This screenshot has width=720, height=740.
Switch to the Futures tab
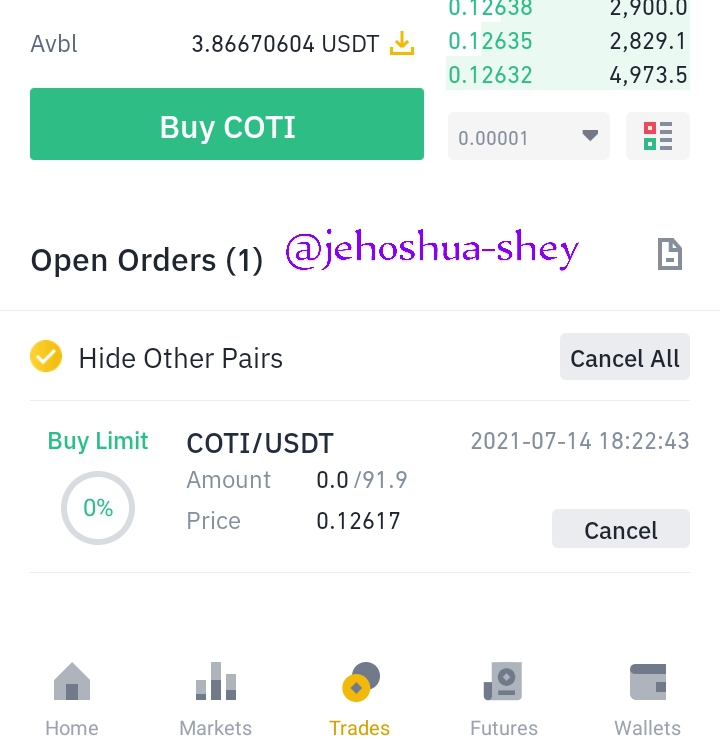[504, 699]
